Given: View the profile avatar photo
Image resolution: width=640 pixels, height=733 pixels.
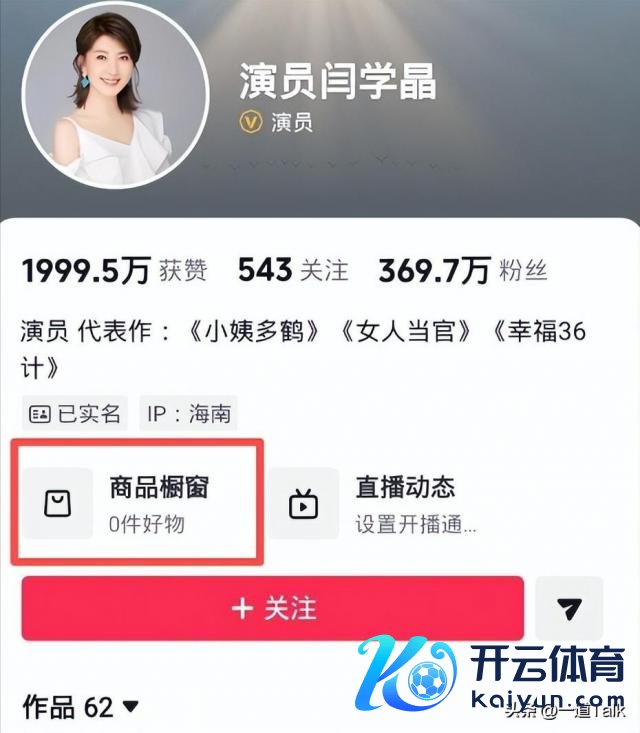Looking at the screenshot, I should [116, 97].
